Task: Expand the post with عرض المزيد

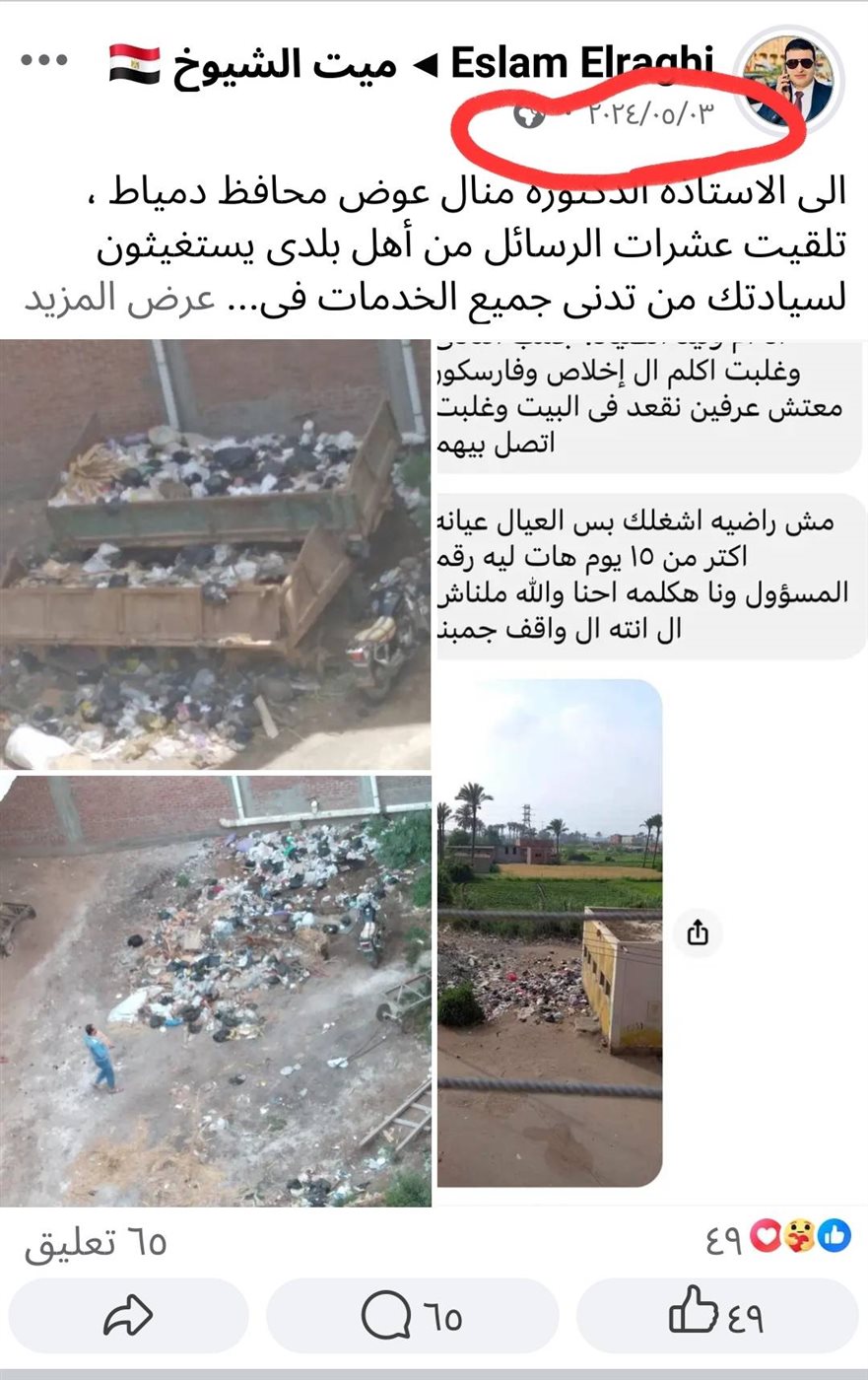Action: coord(119,298)
